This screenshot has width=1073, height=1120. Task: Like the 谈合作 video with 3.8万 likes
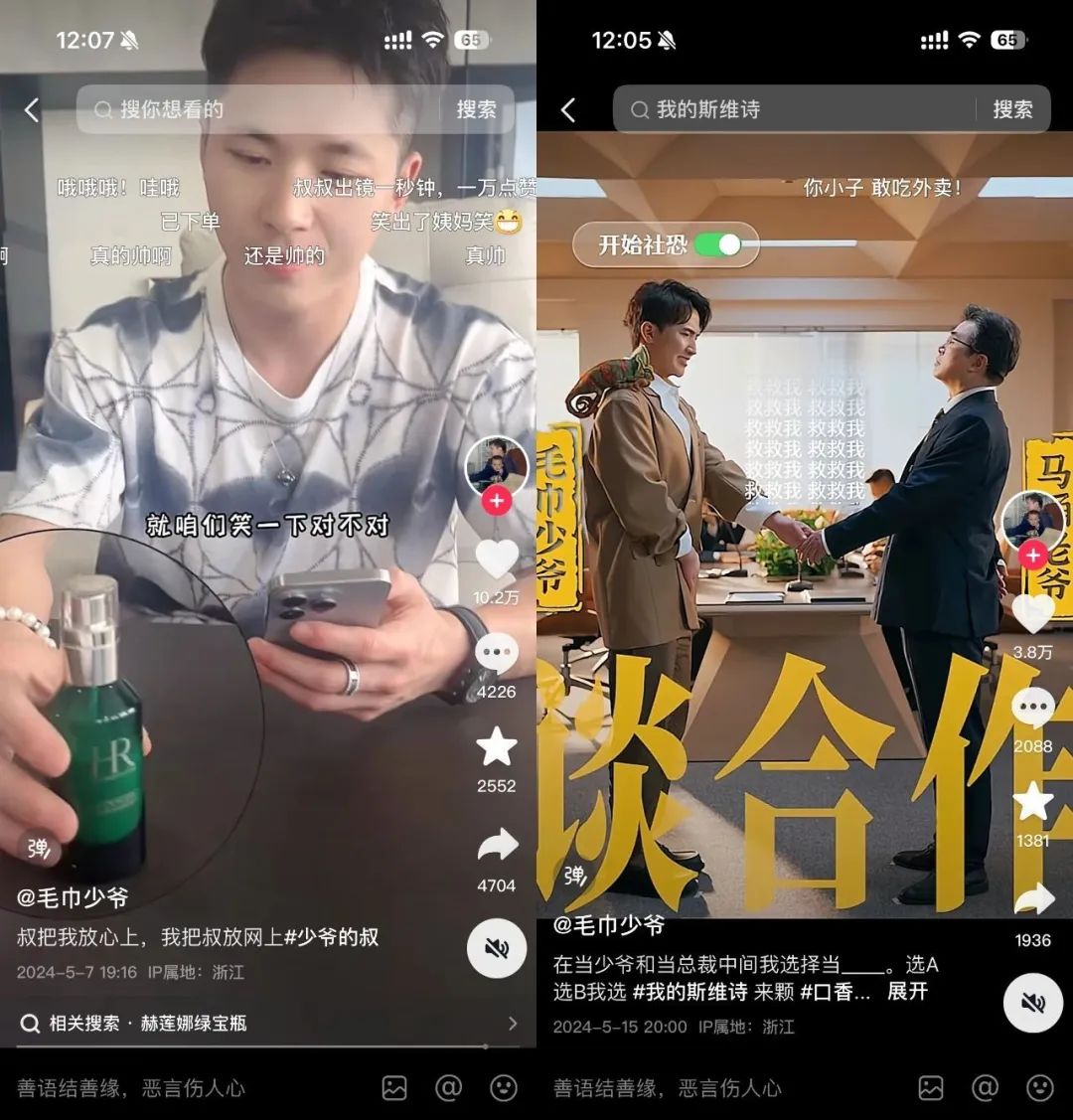pos(1032,613)
